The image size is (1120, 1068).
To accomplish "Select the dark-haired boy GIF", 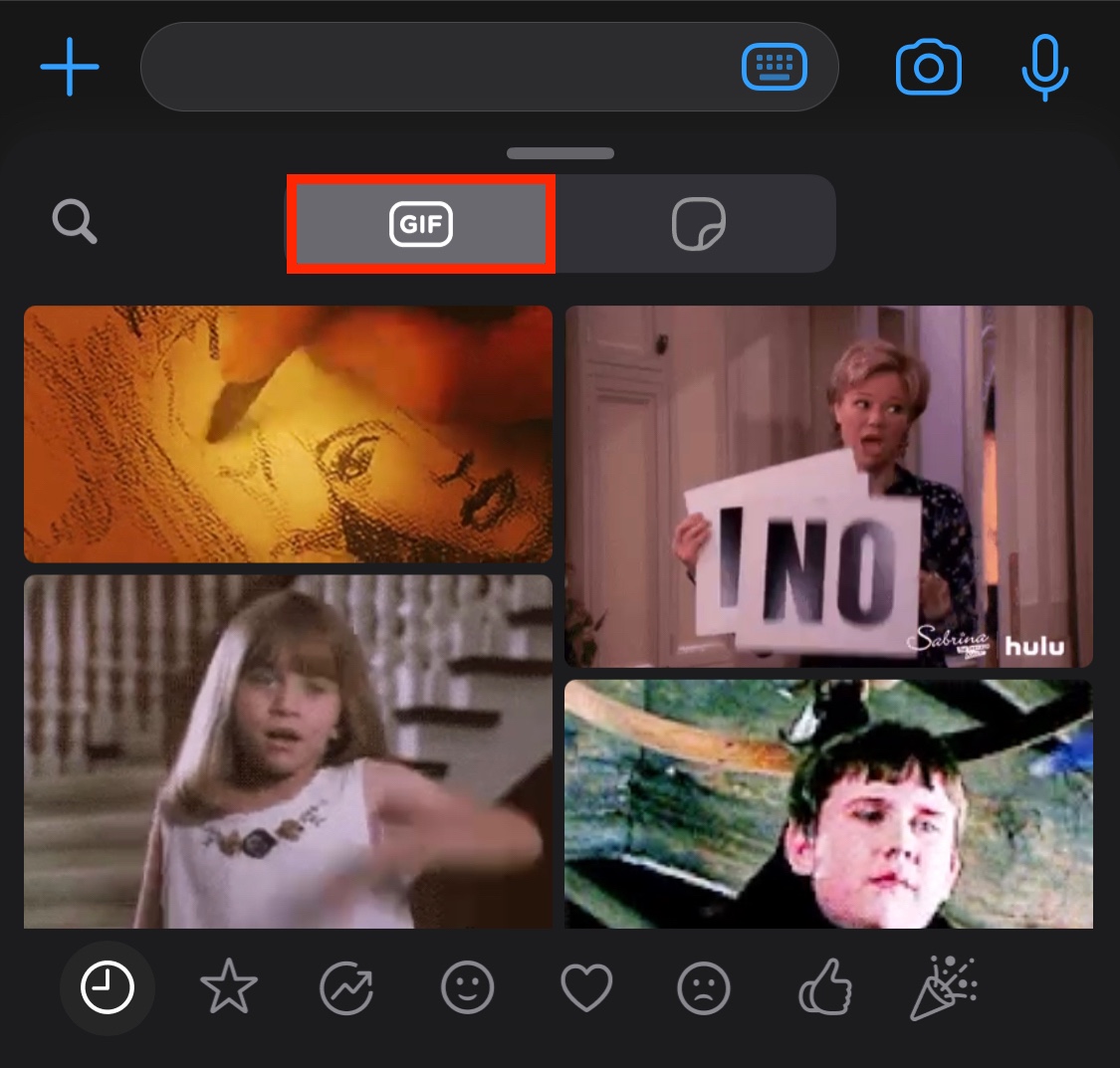I will (x=828, y=804).
